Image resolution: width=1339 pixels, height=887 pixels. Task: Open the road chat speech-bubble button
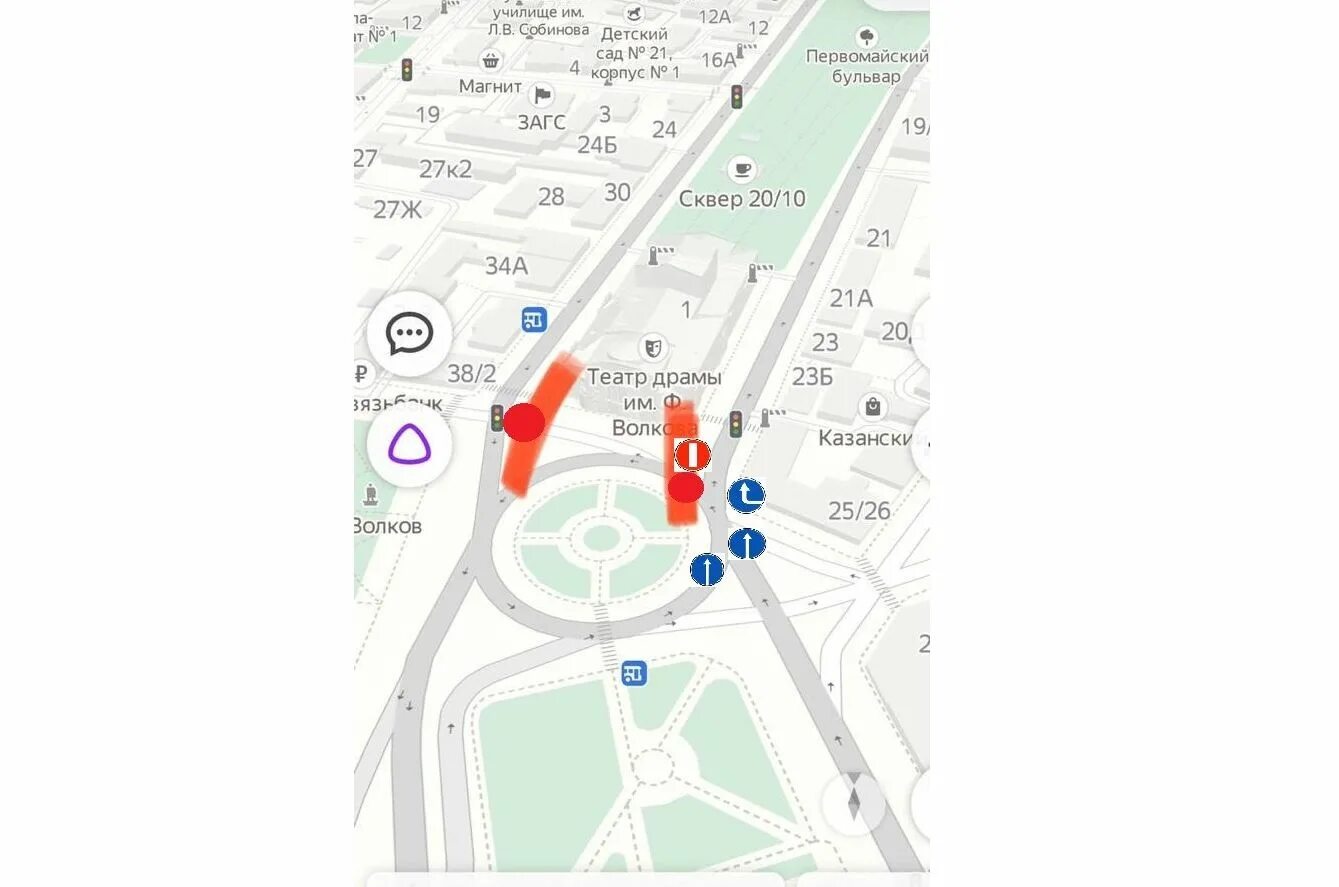pos(410,334)
